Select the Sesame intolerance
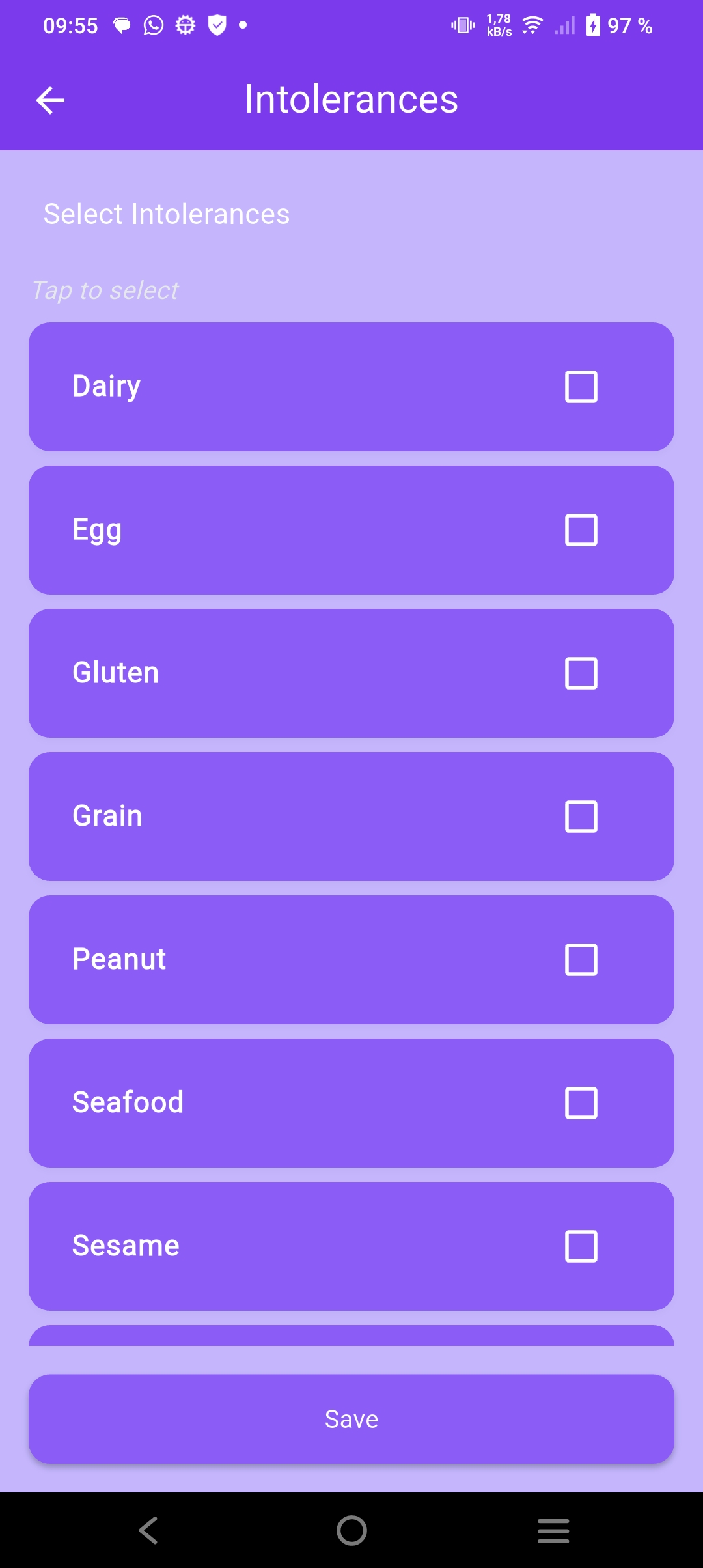The width and height of the screenshot is (703, 1568). pos(581,1246)
